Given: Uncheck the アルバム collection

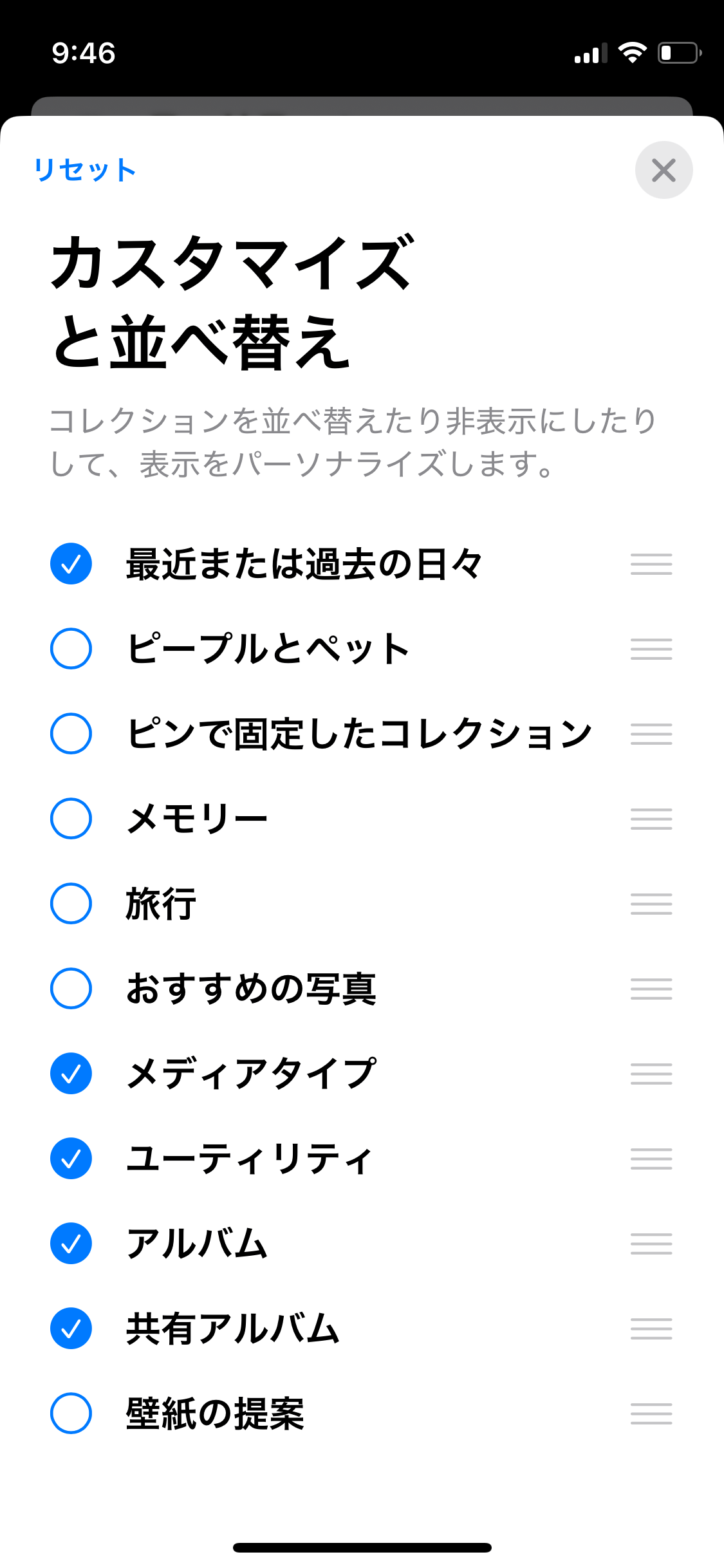Looking at the screenshot, I should coord(71,1244).
